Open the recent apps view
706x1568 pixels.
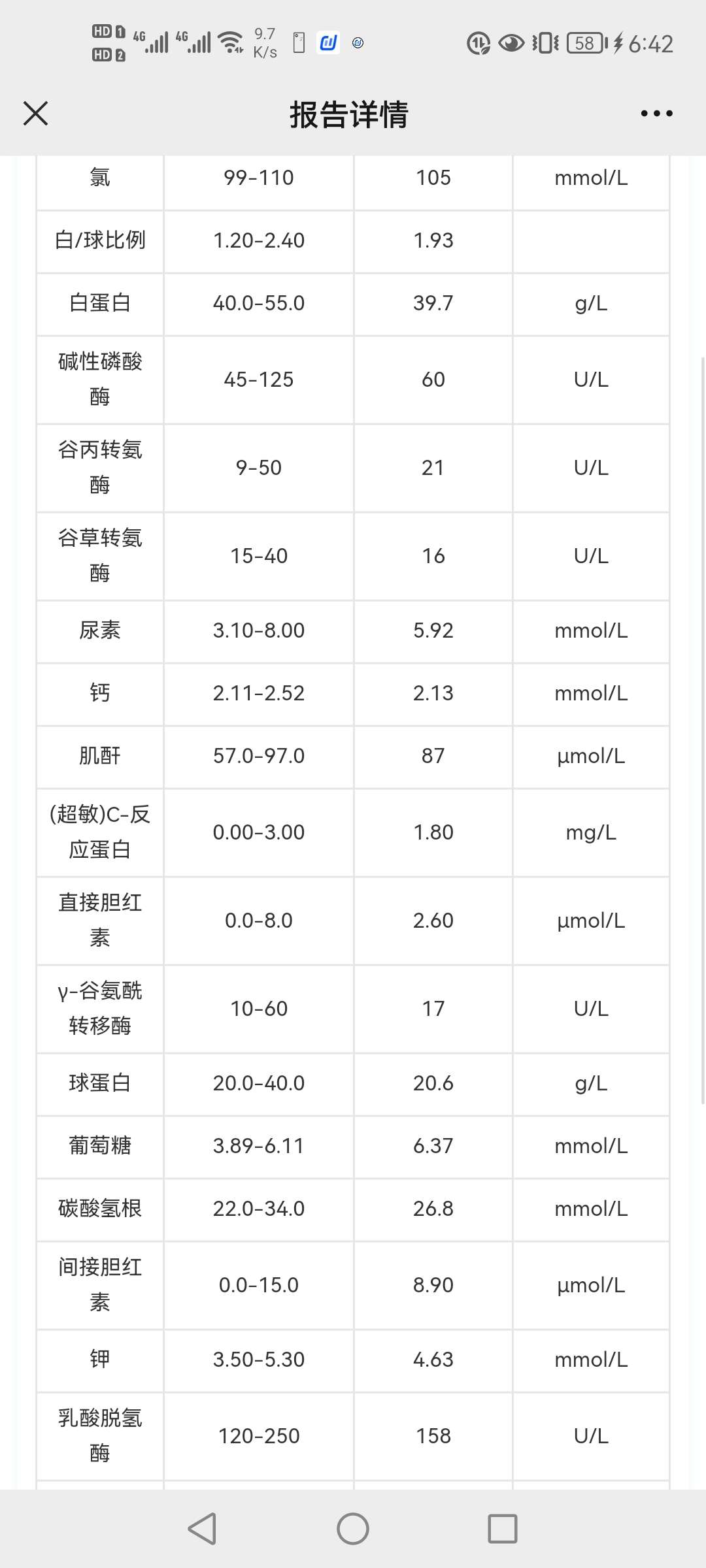(502, 1528)
